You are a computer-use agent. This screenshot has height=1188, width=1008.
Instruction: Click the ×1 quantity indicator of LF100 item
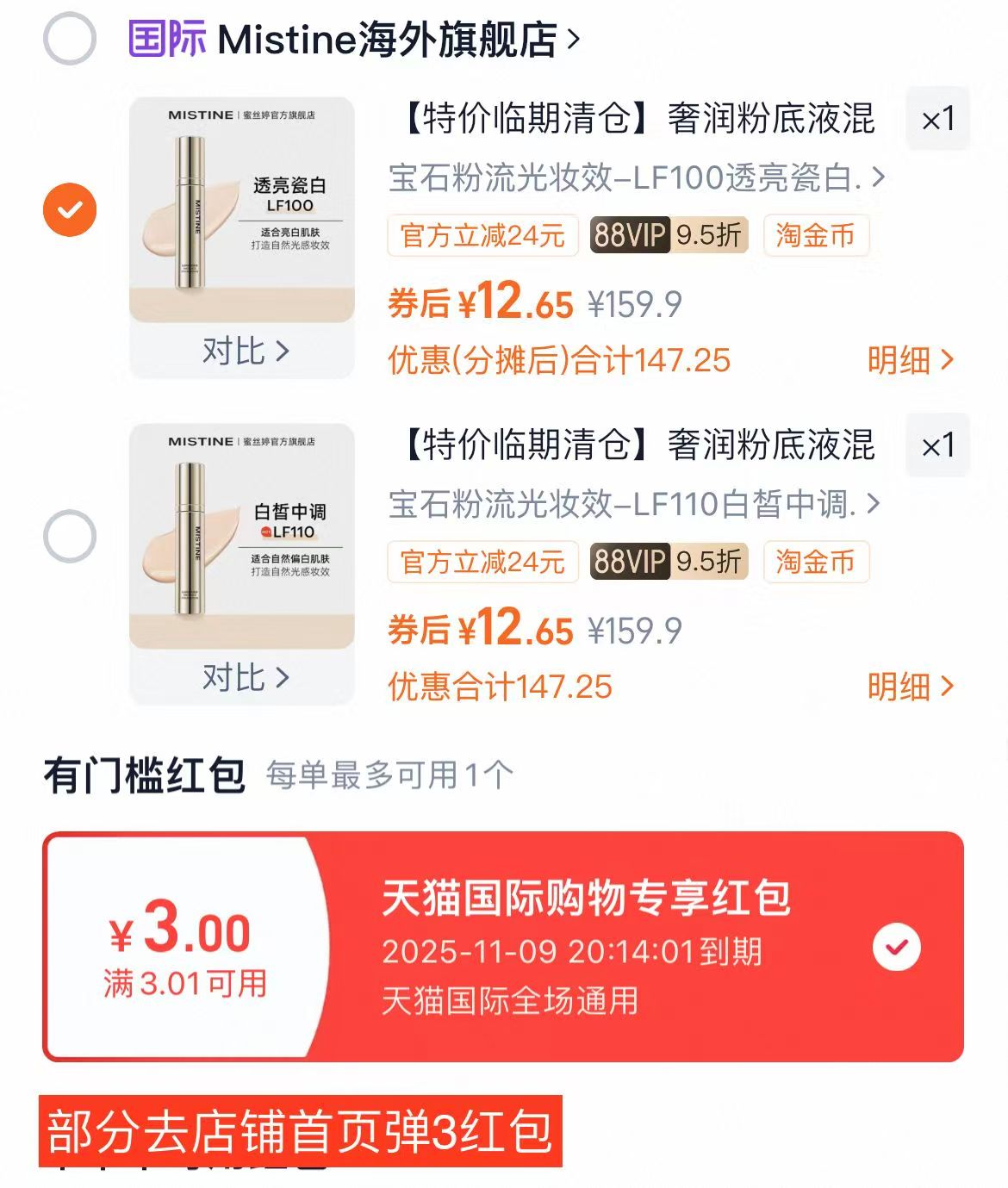[x=937, y=120]
